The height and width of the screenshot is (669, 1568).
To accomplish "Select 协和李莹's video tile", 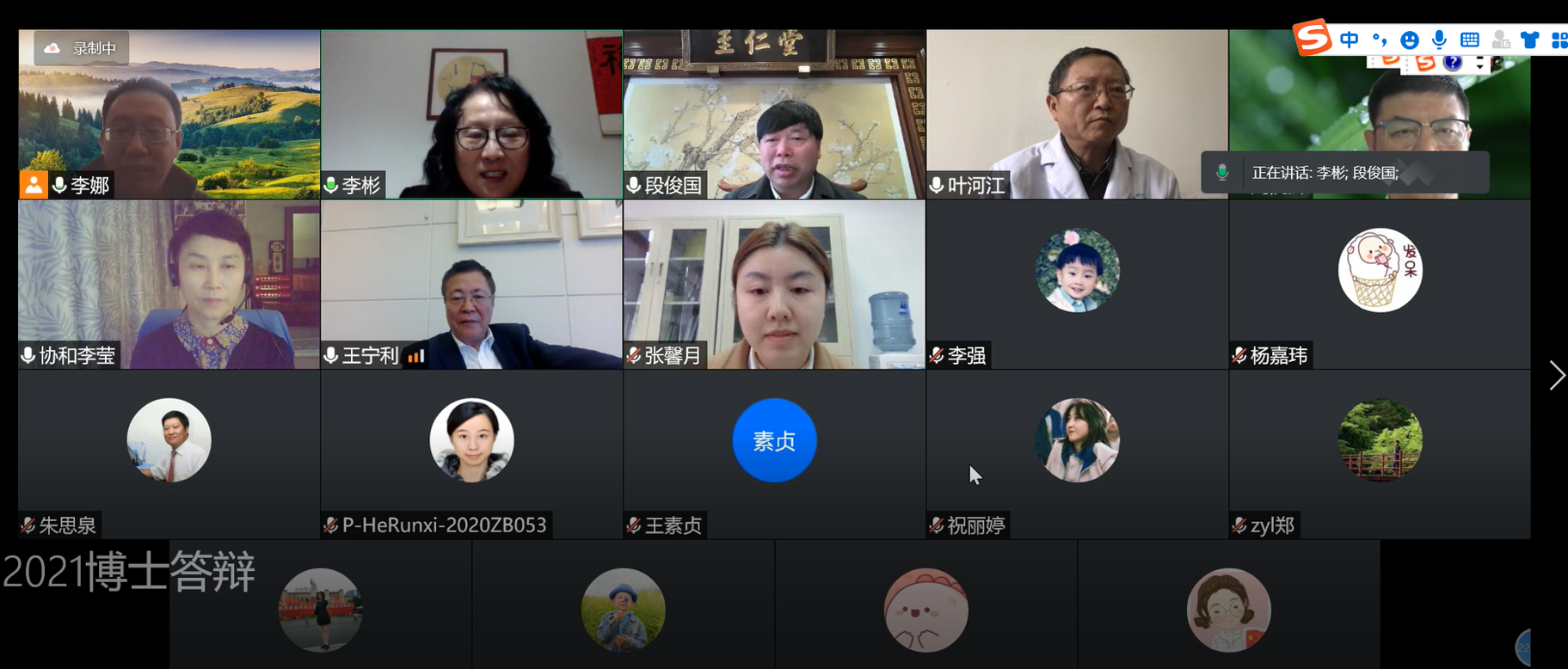I will coord(169,285).
